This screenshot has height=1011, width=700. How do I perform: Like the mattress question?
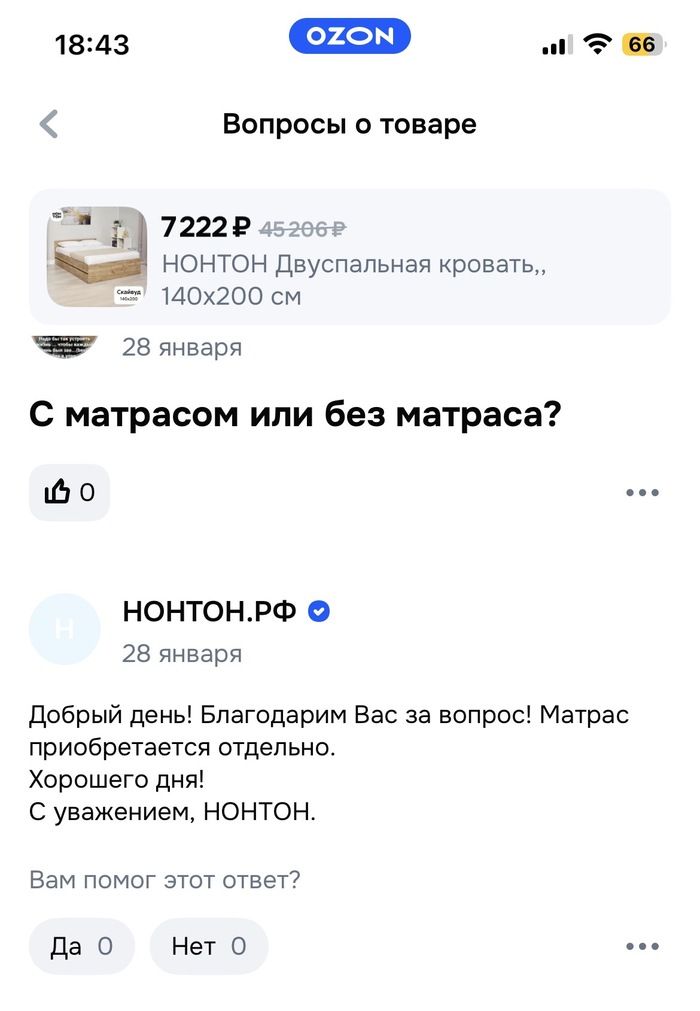pyautogui.click(x=69, y=492)
